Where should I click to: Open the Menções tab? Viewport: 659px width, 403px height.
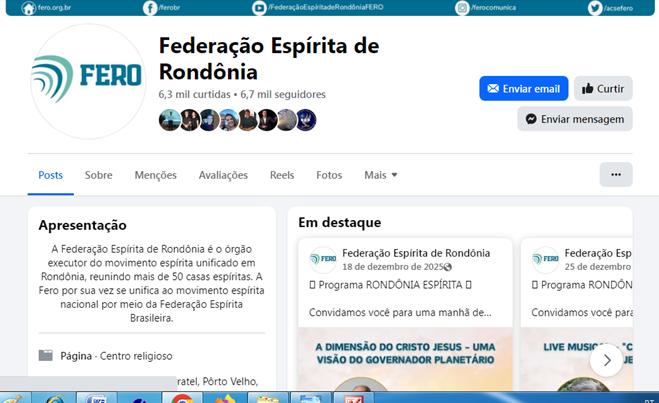tap(155, 175)
